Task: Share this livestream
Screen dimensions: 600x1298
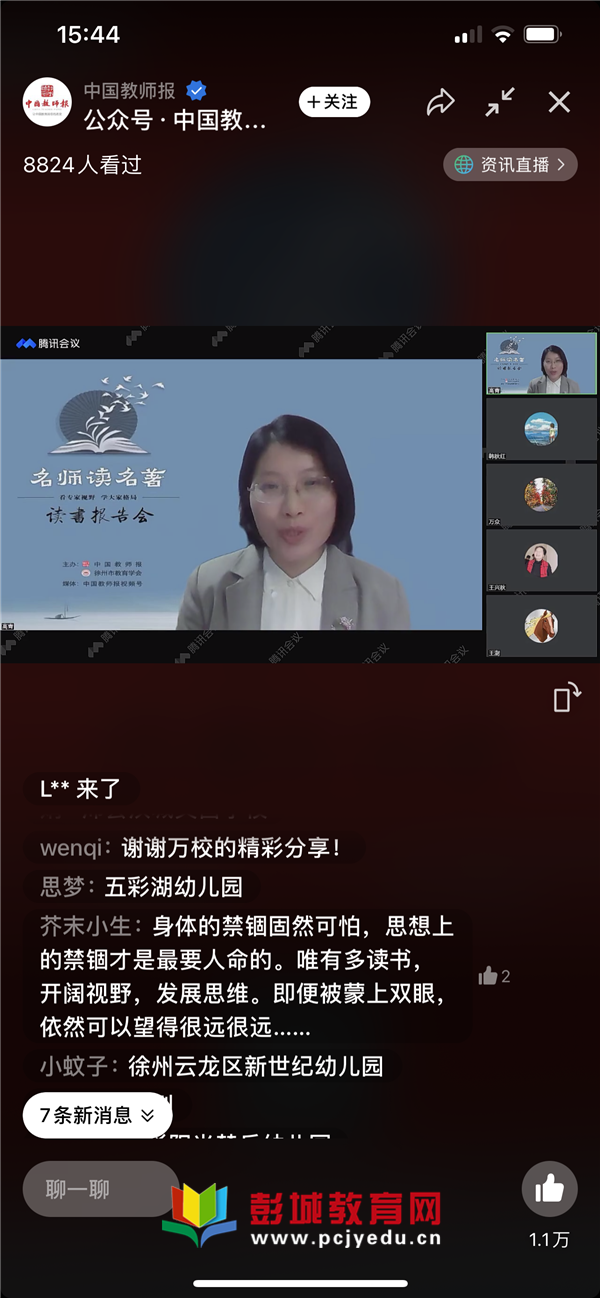Action: pyautogui.click(x=440, y=102)
